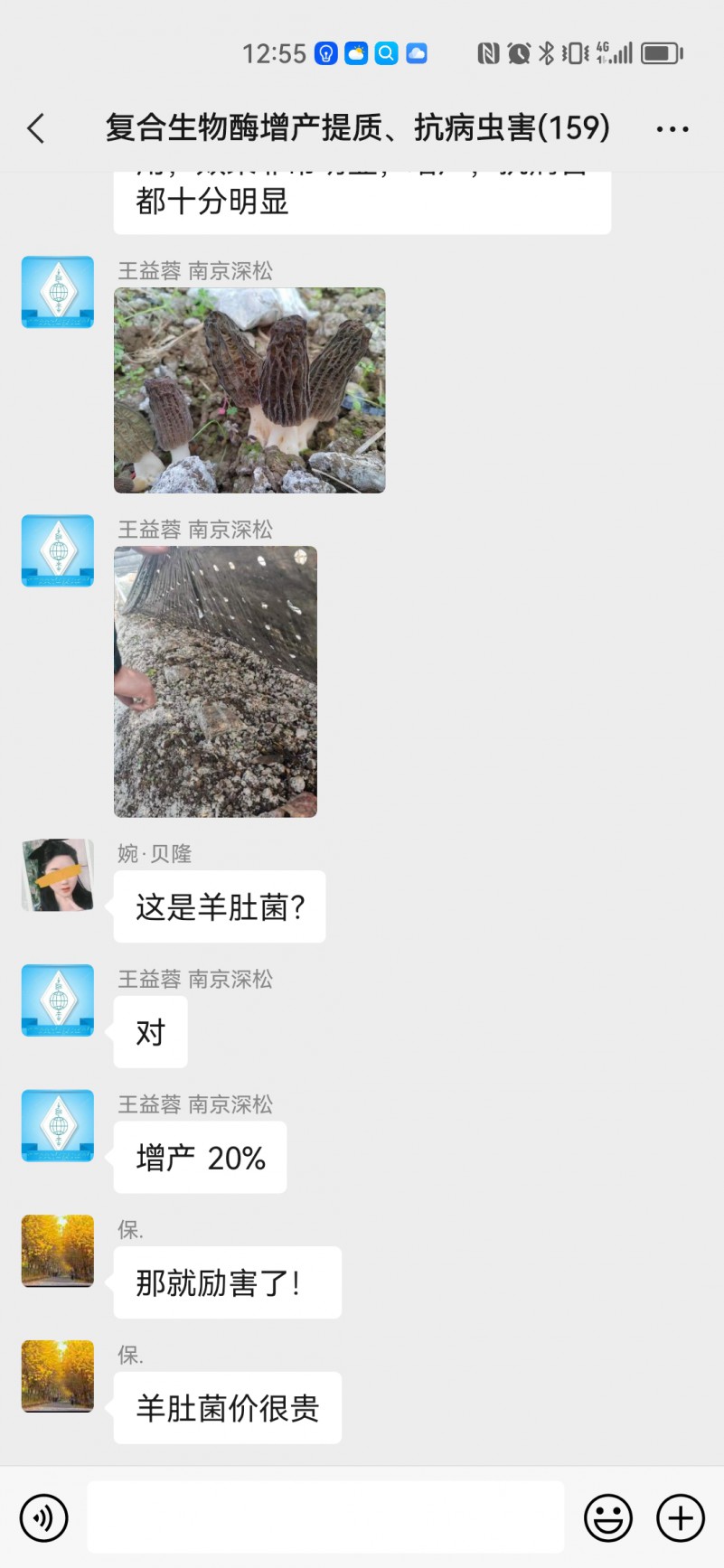Focus the message text field
The width and height of the screenshot is (724, 1568).
coord(325,1516)
